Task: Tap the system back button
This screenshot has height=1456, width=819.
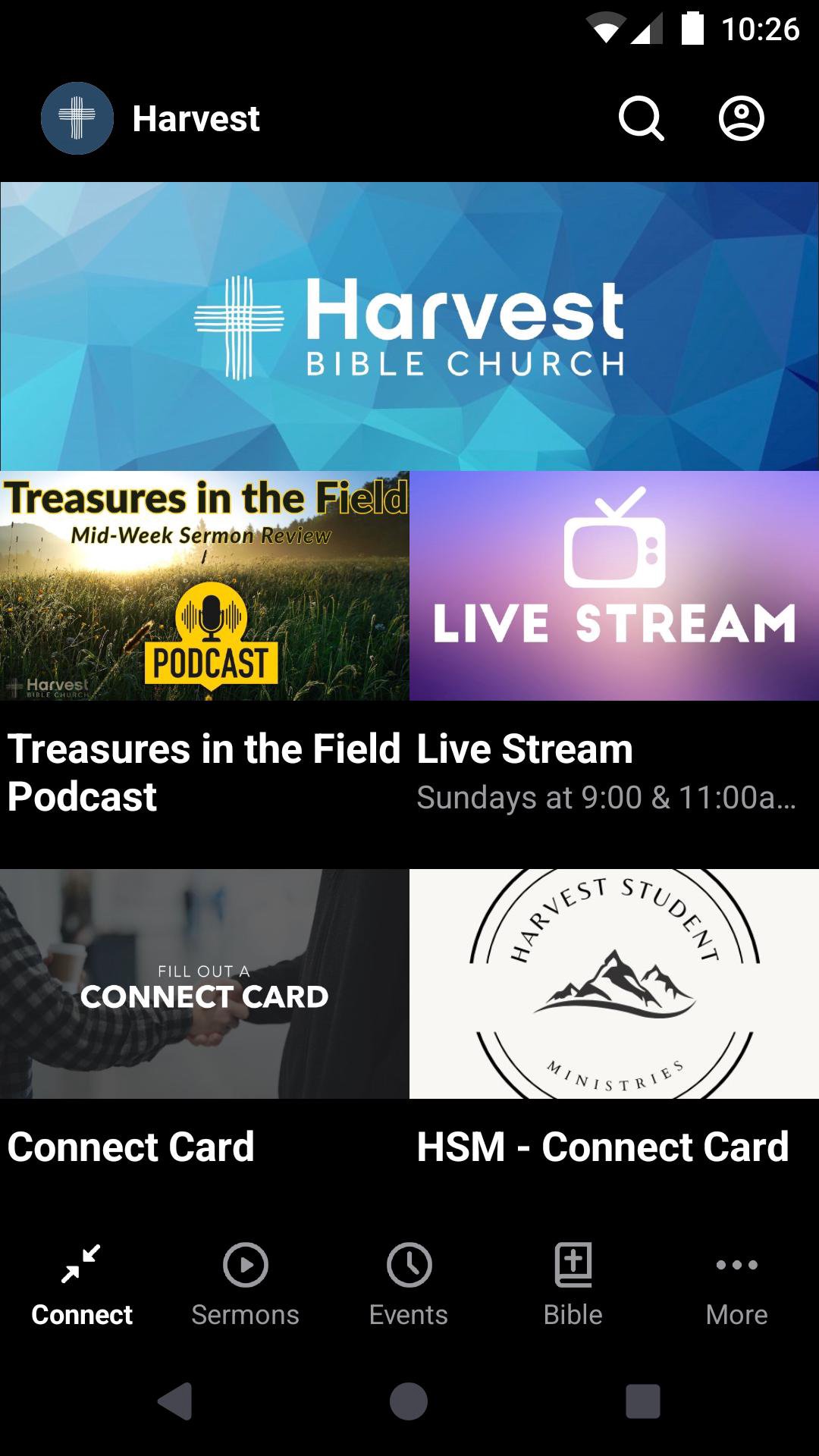Action: (x=176, y=1401)
